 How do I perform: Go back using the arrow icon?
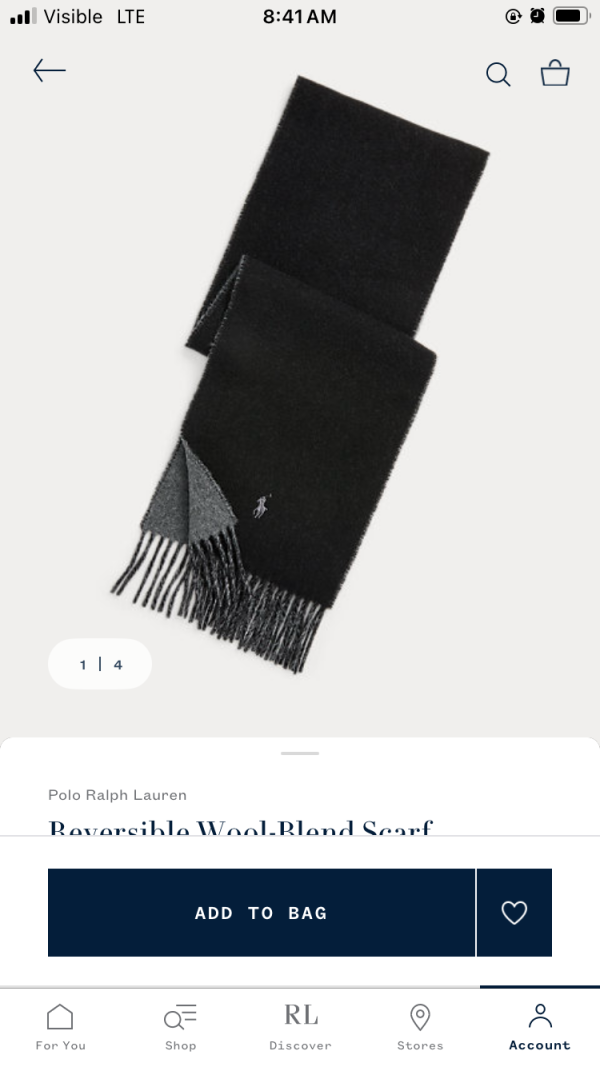[49, 70]
